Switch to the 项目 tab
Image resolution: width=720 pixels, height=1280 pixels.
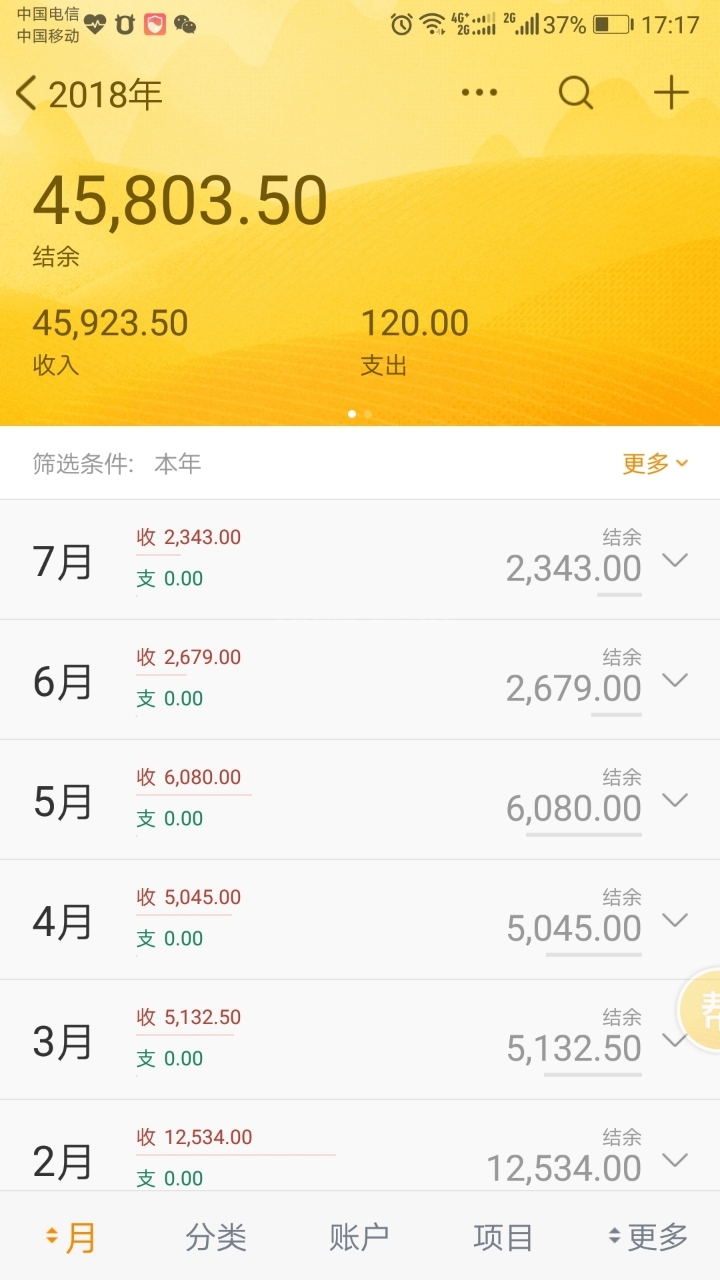click(x=503, y=1237)
